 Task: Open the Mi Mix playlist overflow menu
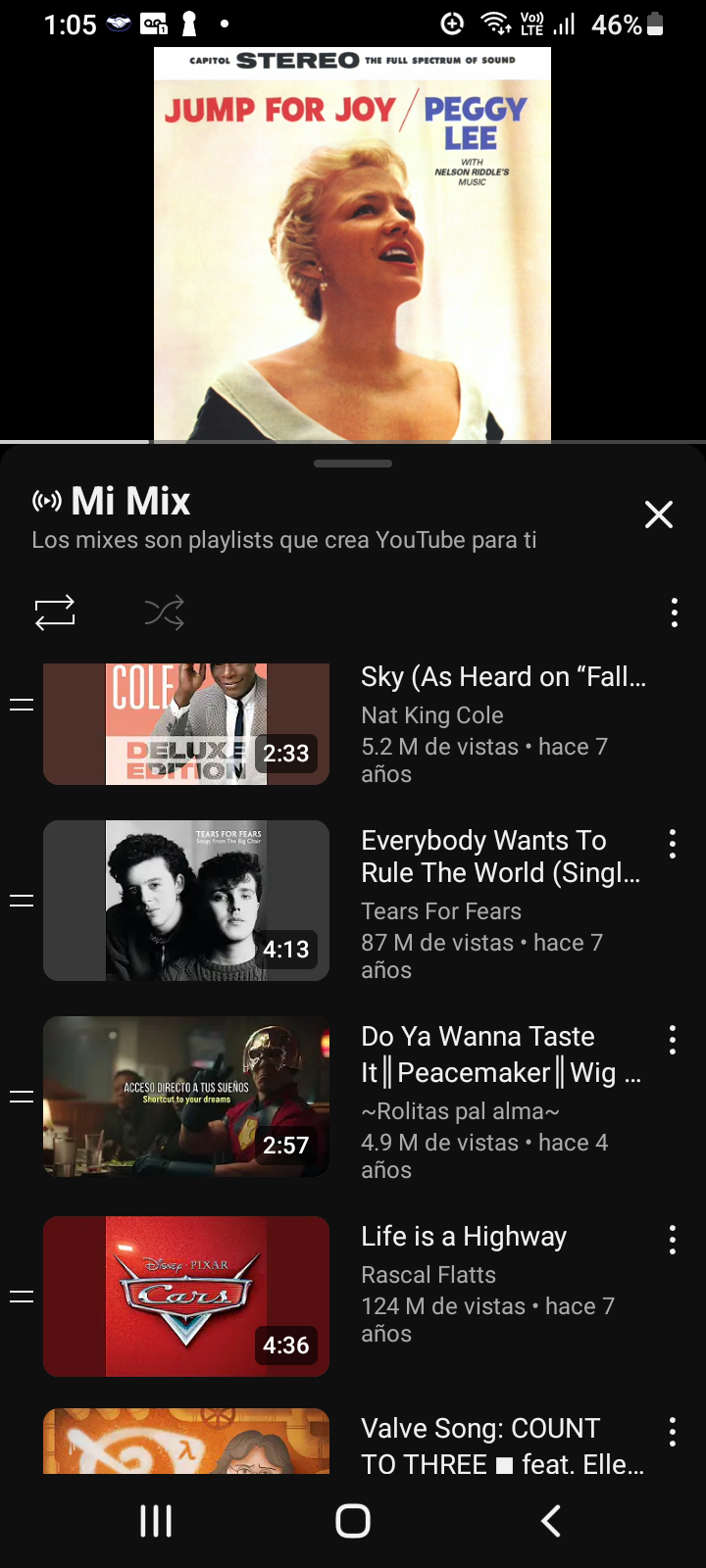pyautogui.click(x=674, y=612)
